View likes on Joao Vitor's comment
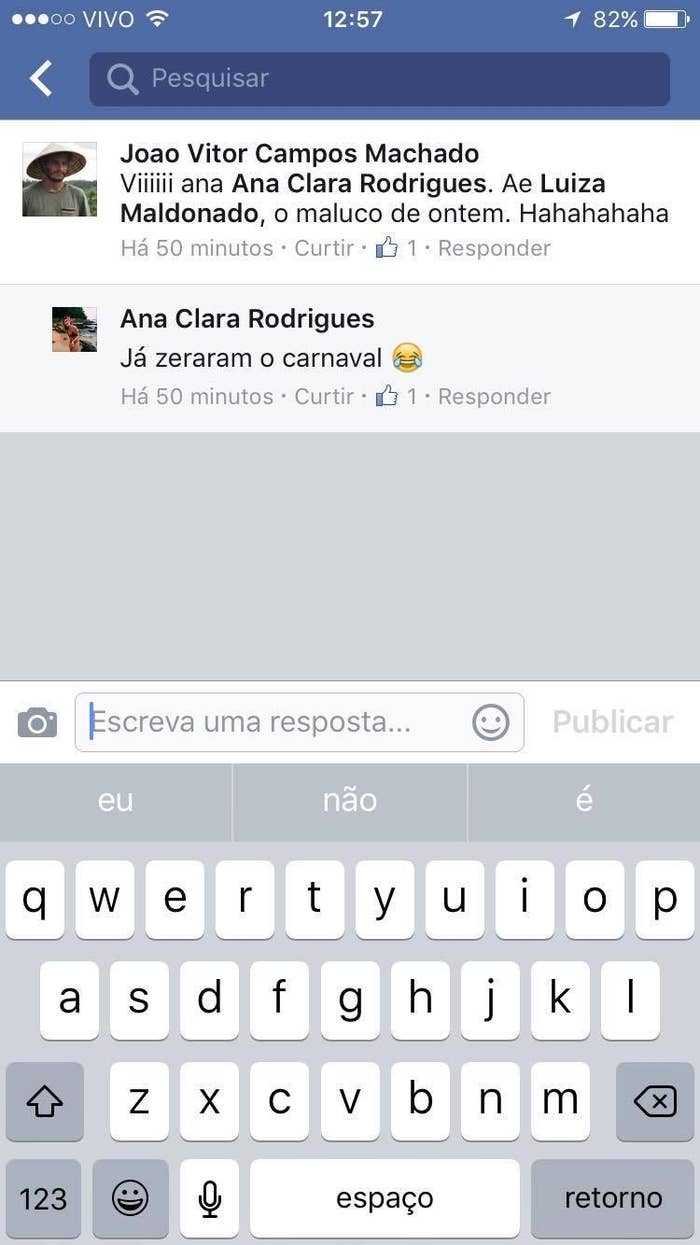700x1245 pixels. (396, 248)
